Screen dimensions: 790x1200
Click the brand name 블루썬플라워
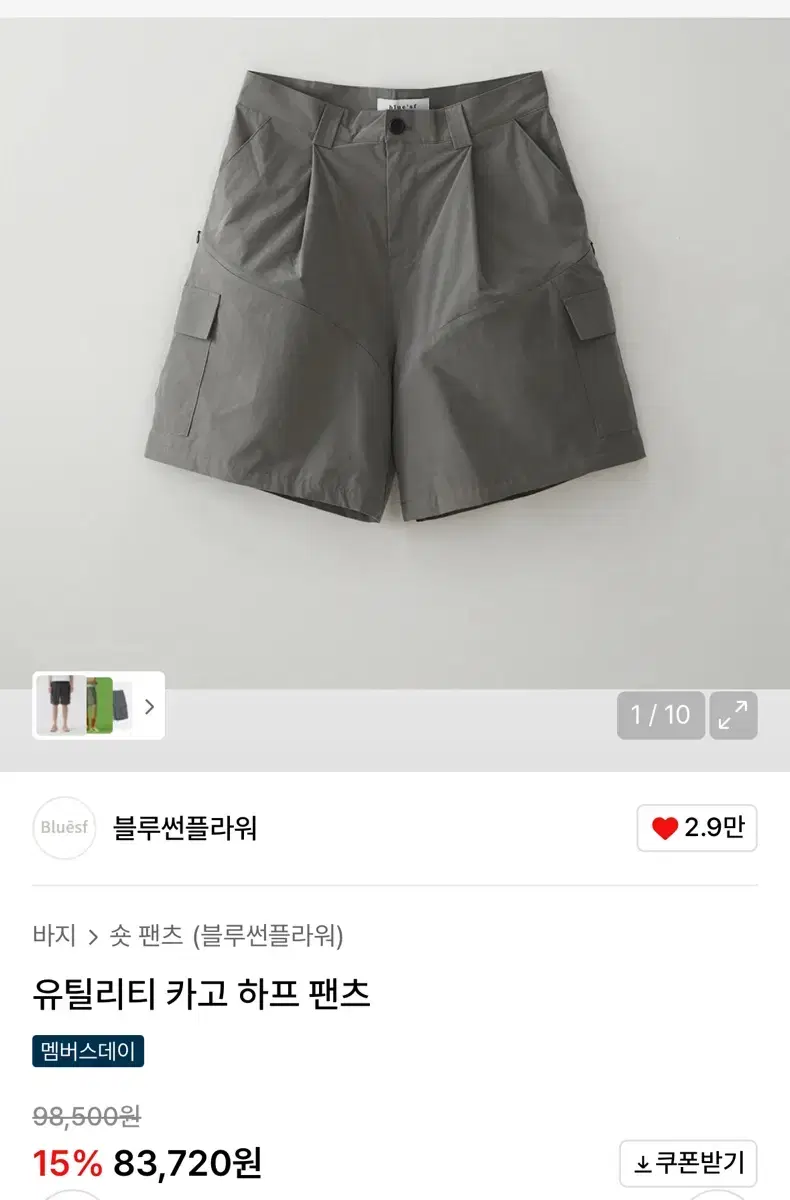185,830
